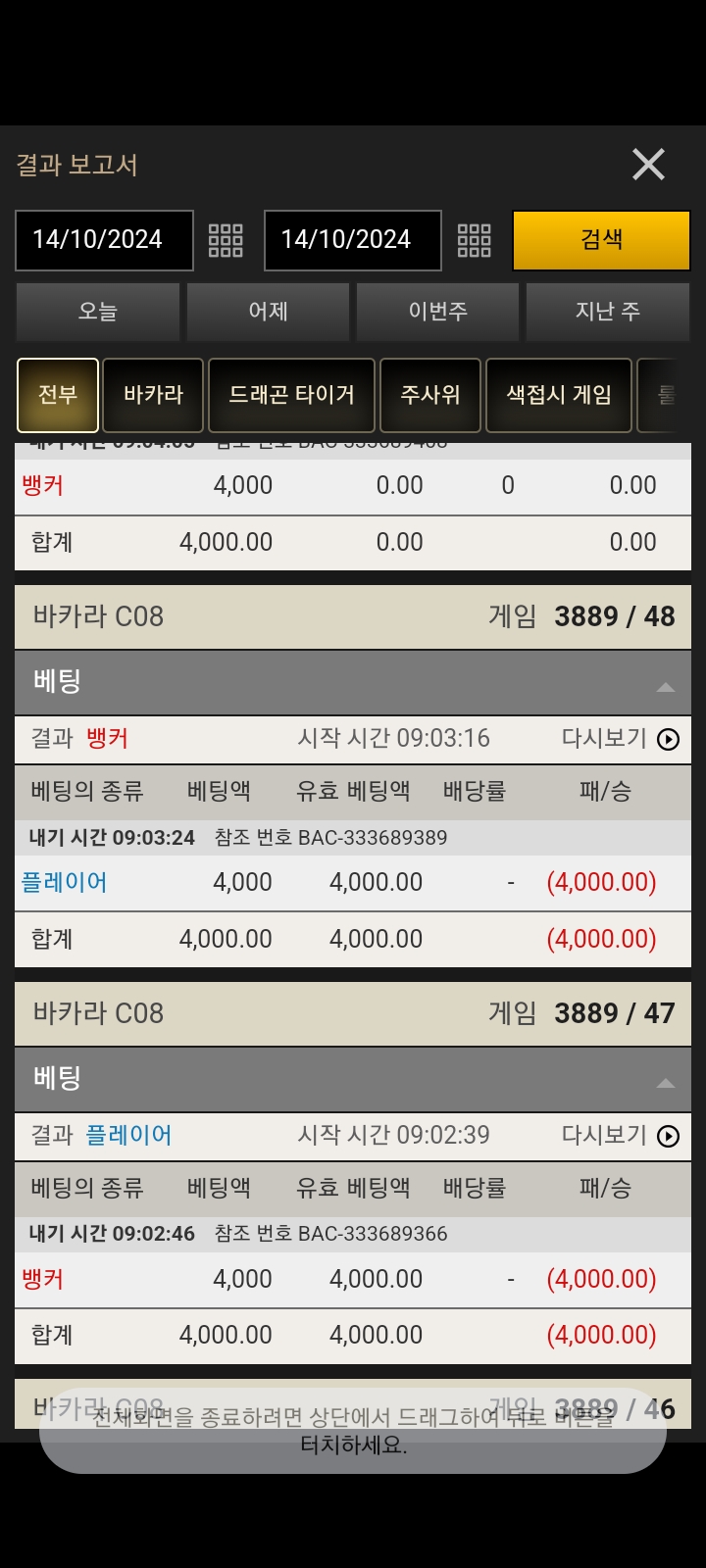Screen dimensions: 706x1568
Task: Open the calendar icon beside 검색 button
Action: [475, 240]
